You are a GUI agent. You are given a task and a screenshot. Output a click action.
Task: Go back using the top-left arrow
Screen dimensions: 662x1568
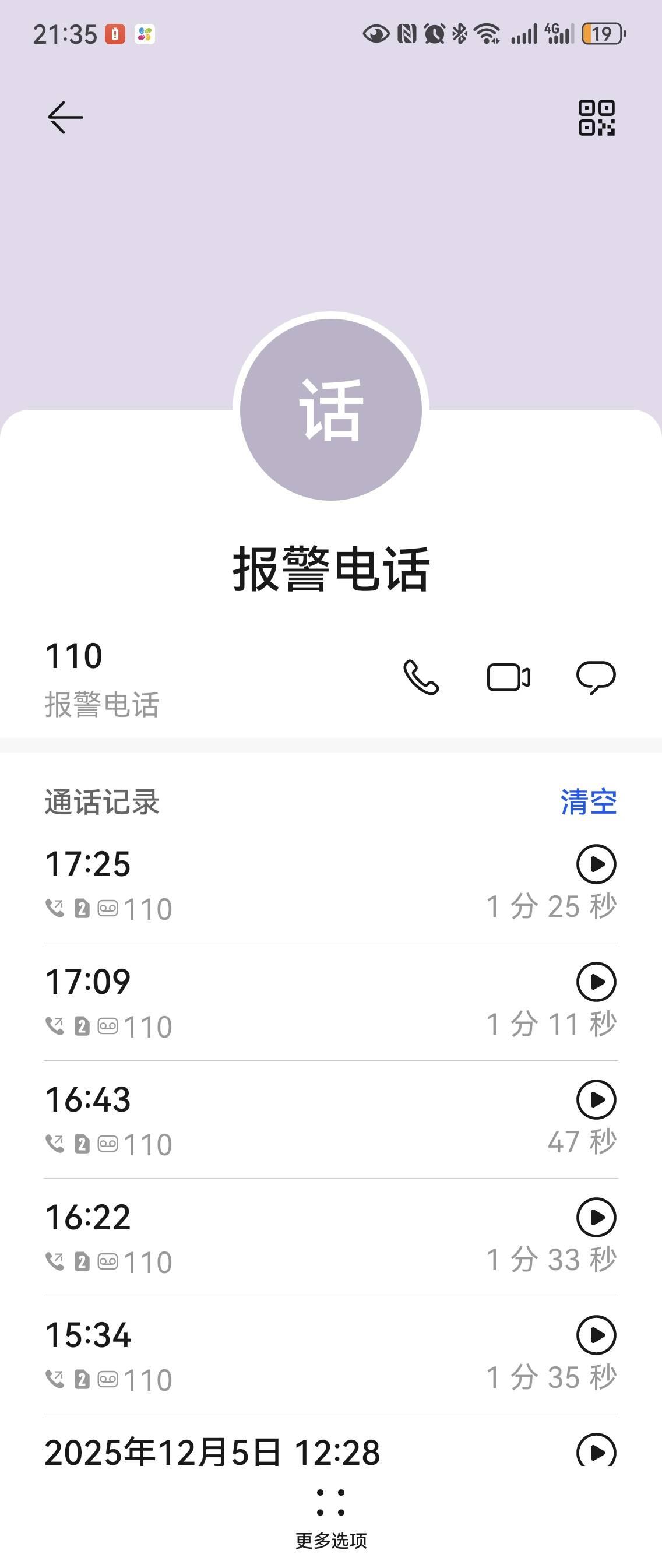tap(65, 117)
